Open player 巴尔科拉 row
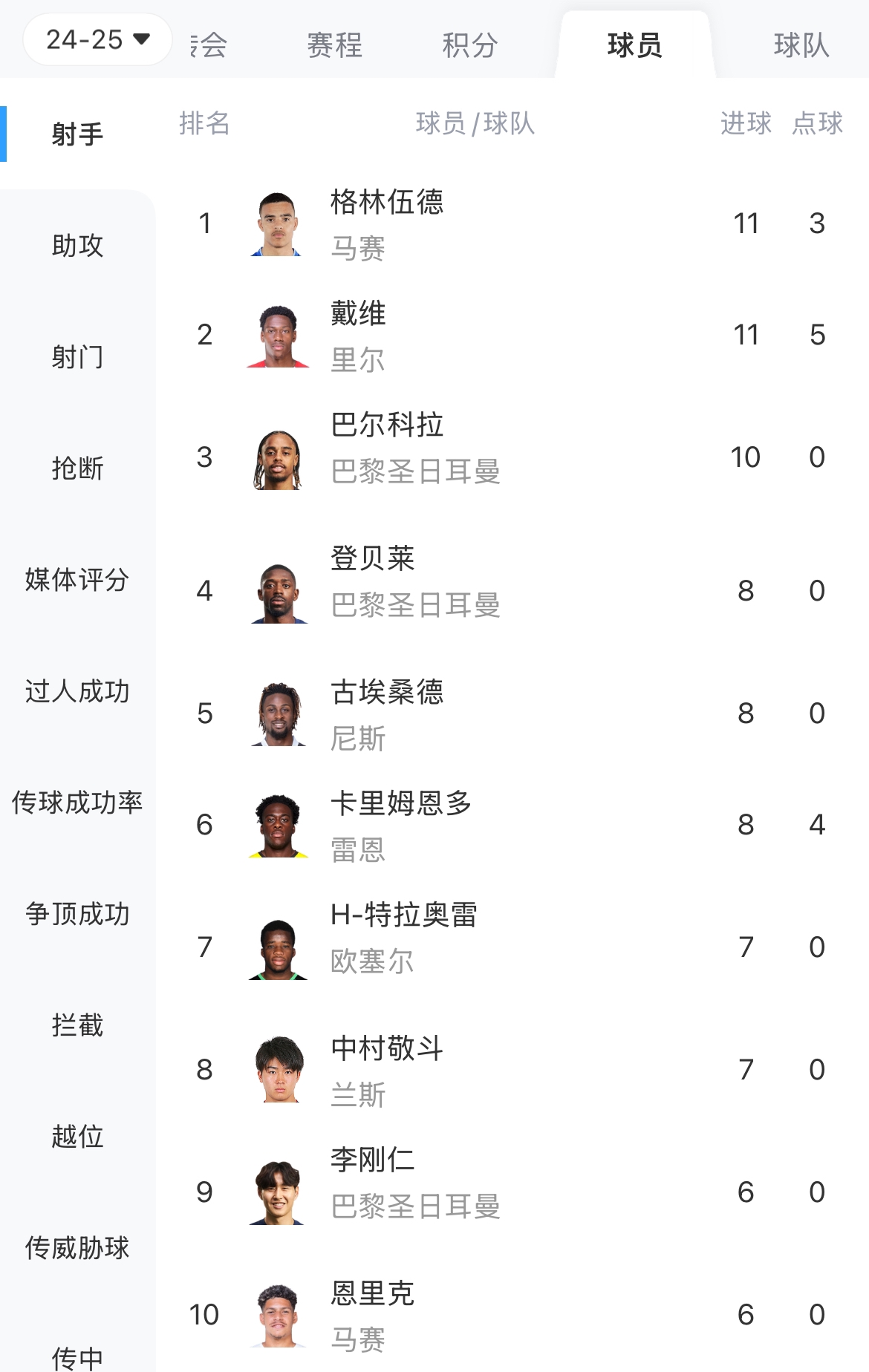 pyautogui.click(x=386, y=457)
